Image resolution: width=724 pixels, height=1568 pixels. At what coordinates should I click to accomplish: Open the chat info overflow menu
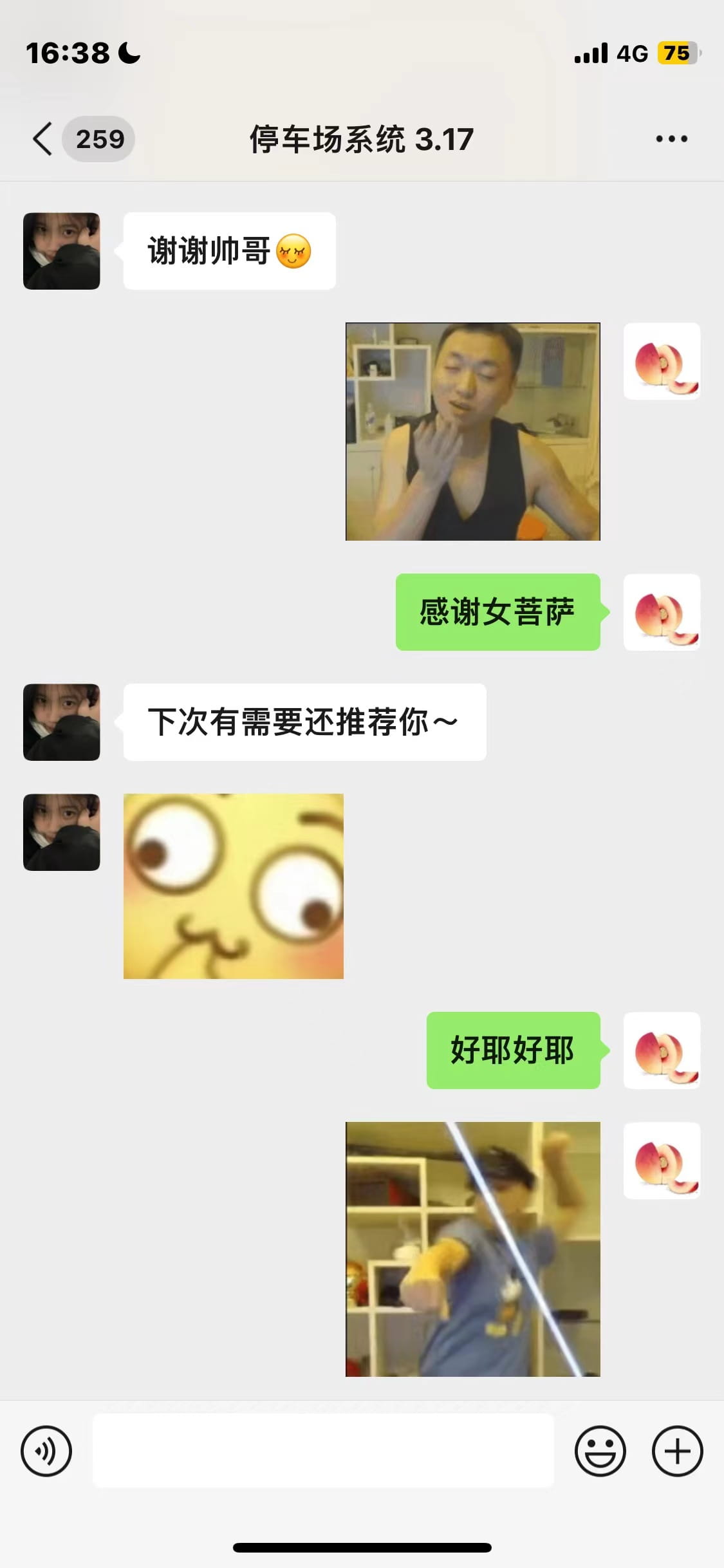(x=671, y=139)
